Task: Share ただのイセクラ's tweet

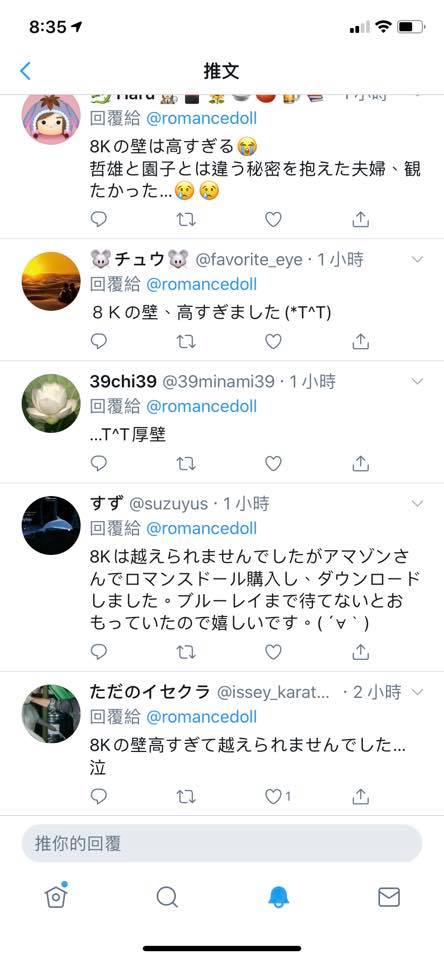Action: tap(361, 796)
